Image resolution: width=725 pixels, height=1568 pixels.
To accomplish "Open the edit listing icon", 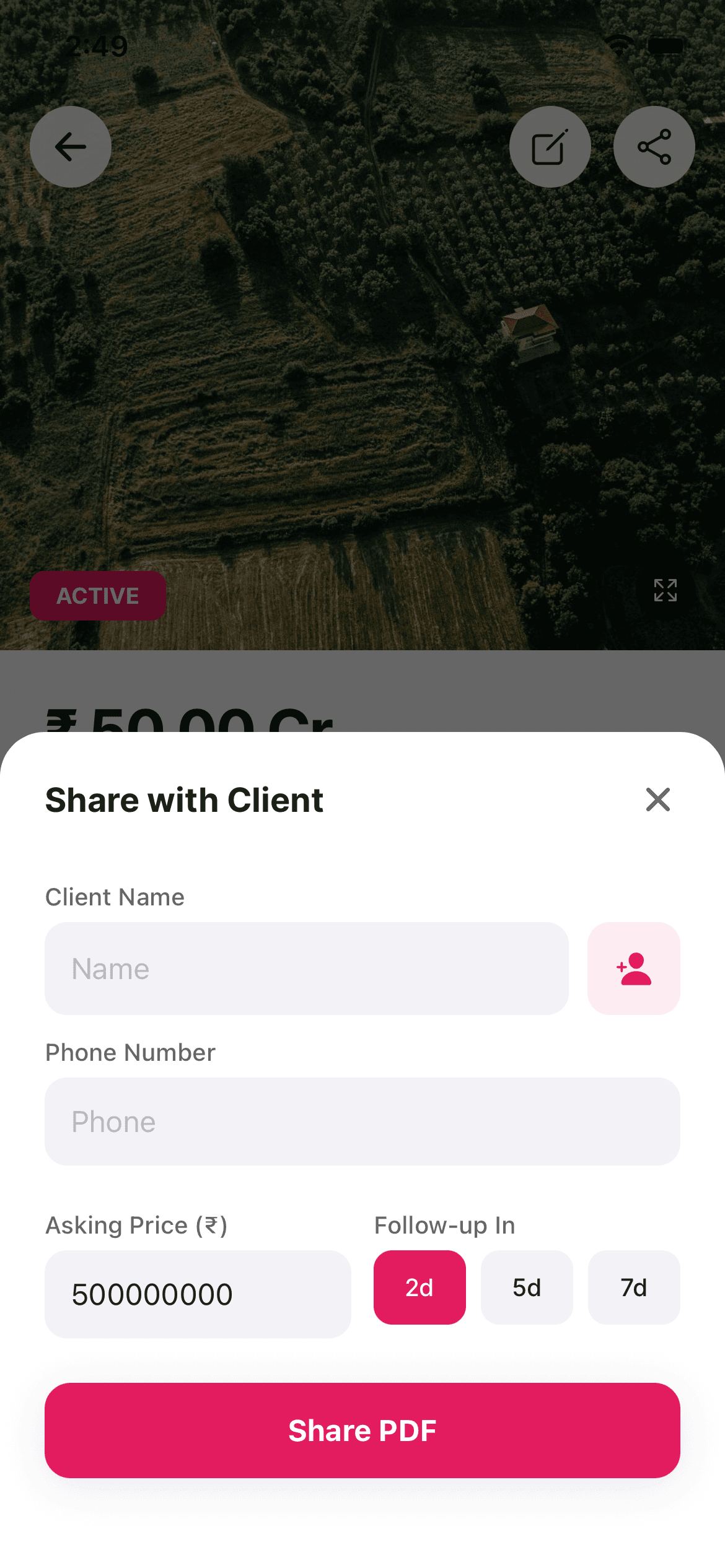I will click(x=550, y=147).
